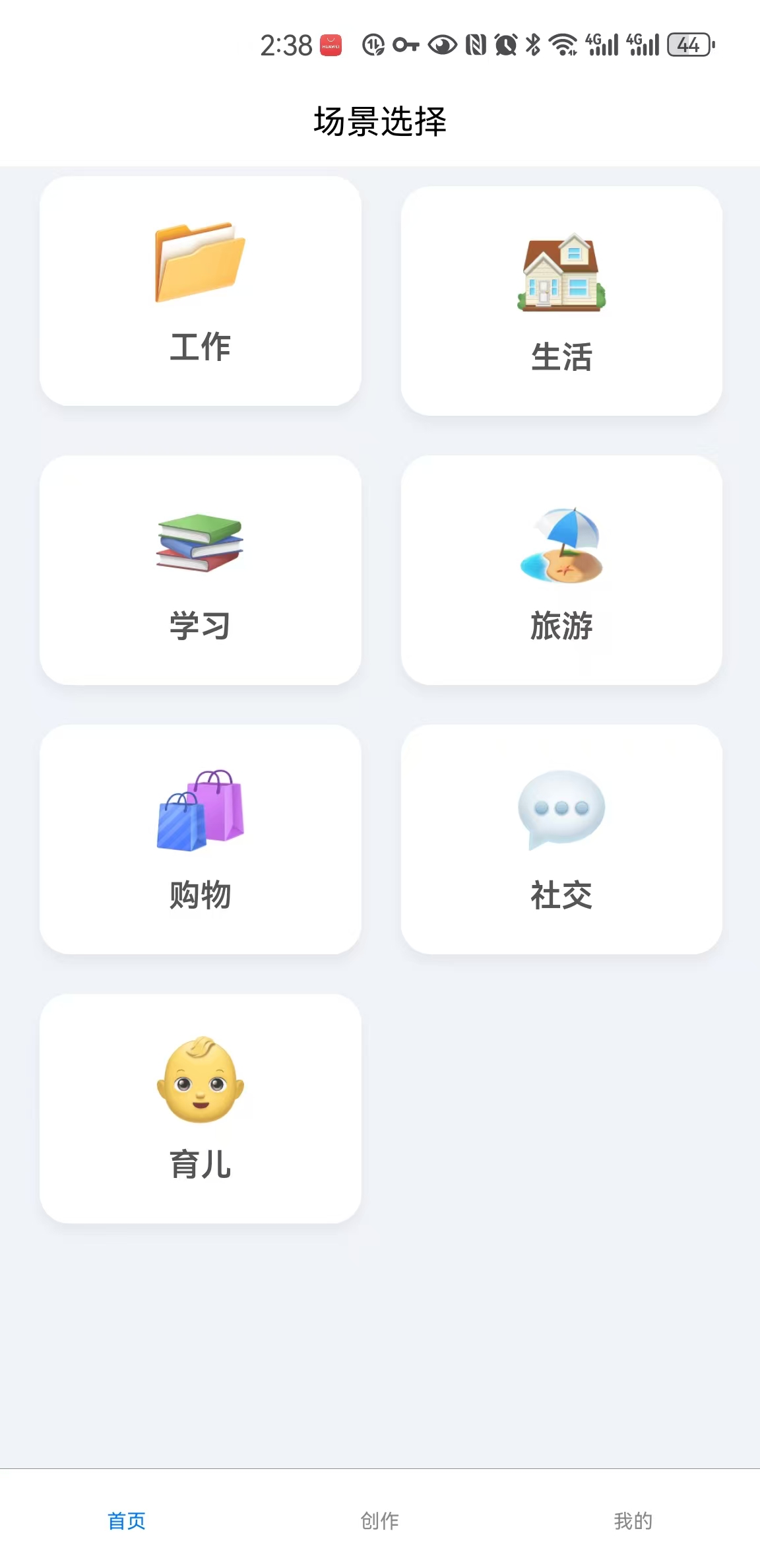Tap the 社交 scene card
This screenshot has width=760, height=1568.
(x=561, y=839)
